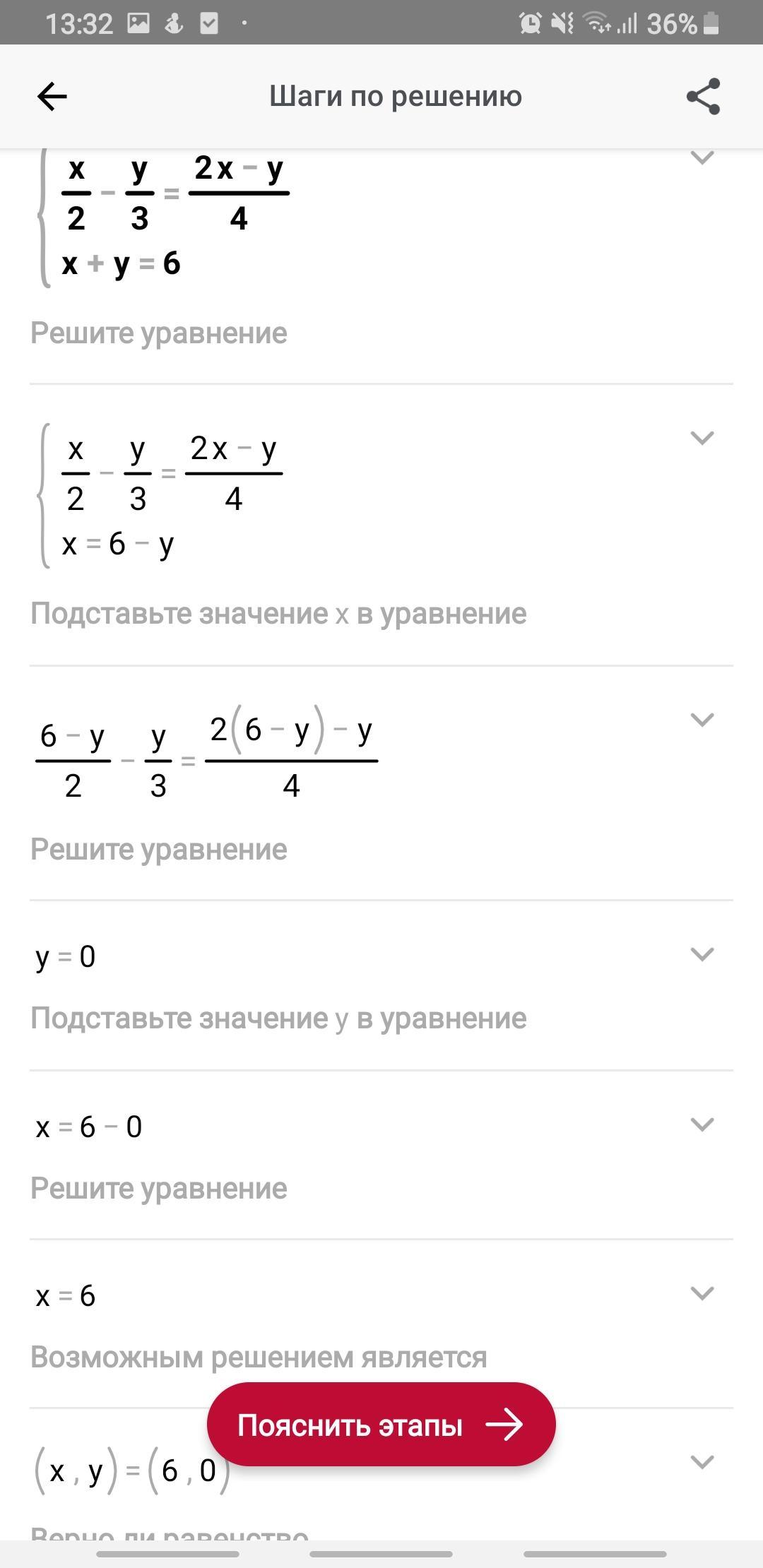The width and height of the screenshot is (763, 1568).
Task: Go back using the arrow icon
Action: [52, 96]
